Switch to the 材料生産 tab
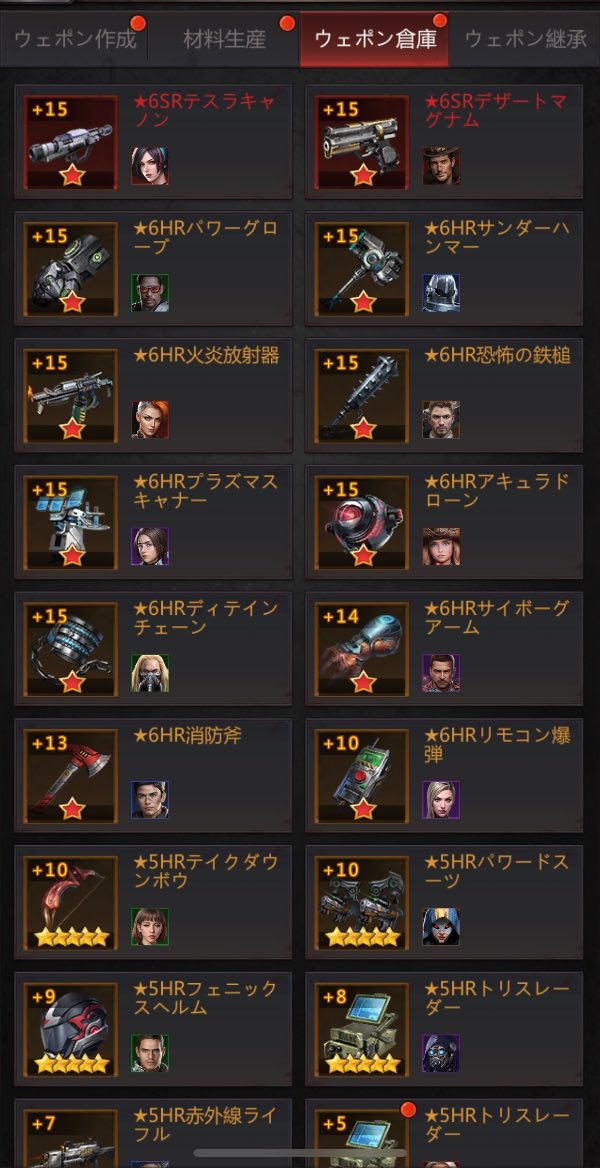The width and height of the screenshot is (600, 1168). click(x=224, y=39)
